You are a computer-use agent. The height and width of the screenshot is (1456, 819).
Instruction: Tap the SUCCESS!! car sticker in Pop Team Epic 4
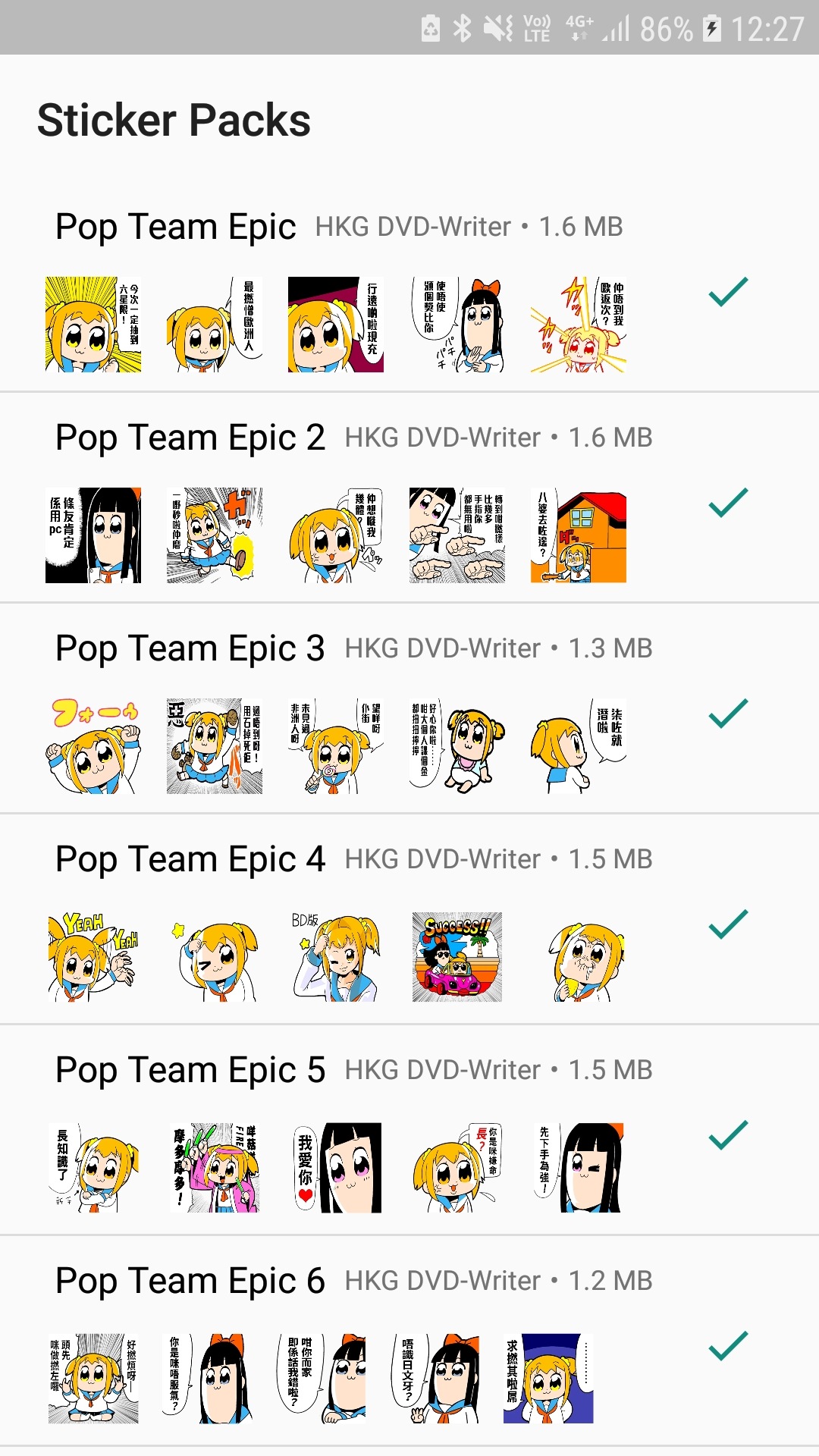(458, 955)
